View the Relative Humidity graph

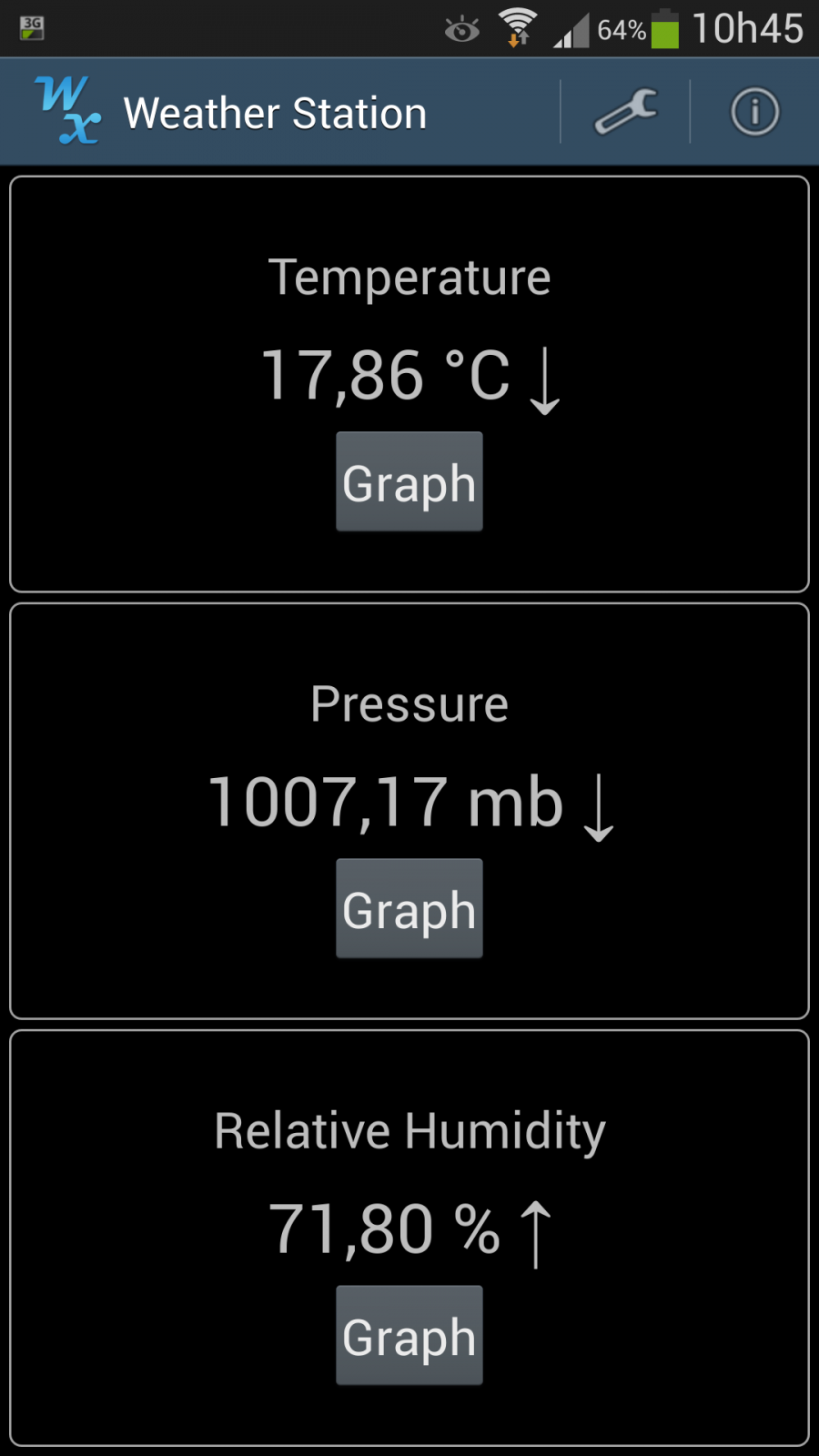pos(409,1335)
